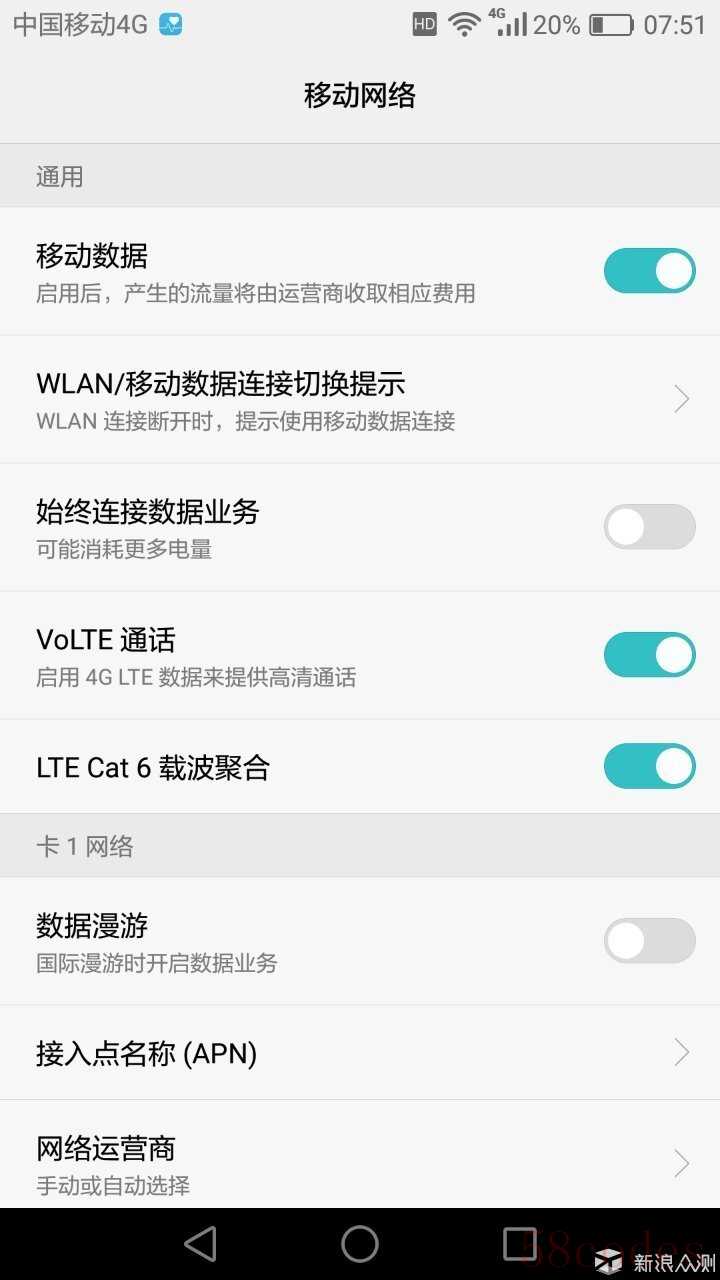Turn off the 移动数据 switch

point(650,271)
